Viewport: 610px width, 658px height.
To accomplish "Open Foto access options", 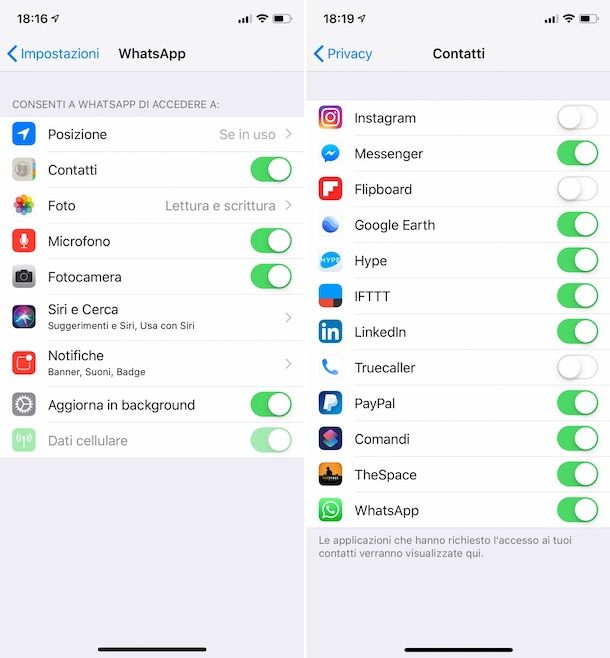I will point(152,205).
